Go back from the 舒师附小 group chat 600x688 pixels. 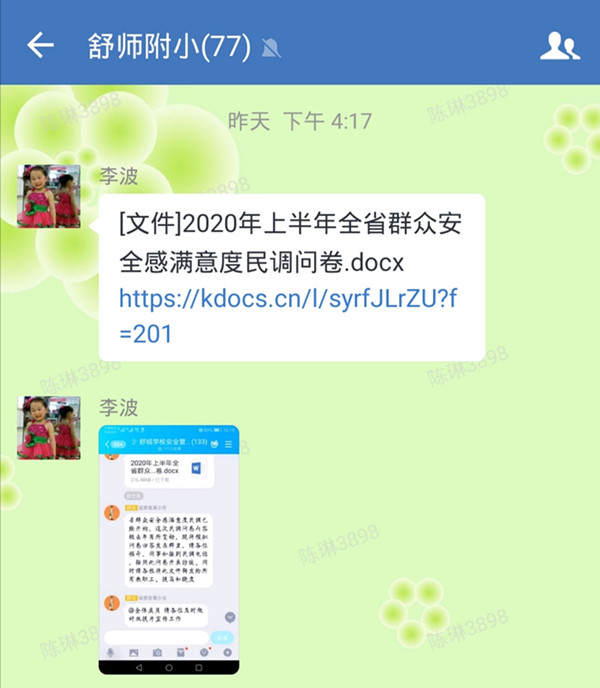pyautogui.click(x=40, y=45)
